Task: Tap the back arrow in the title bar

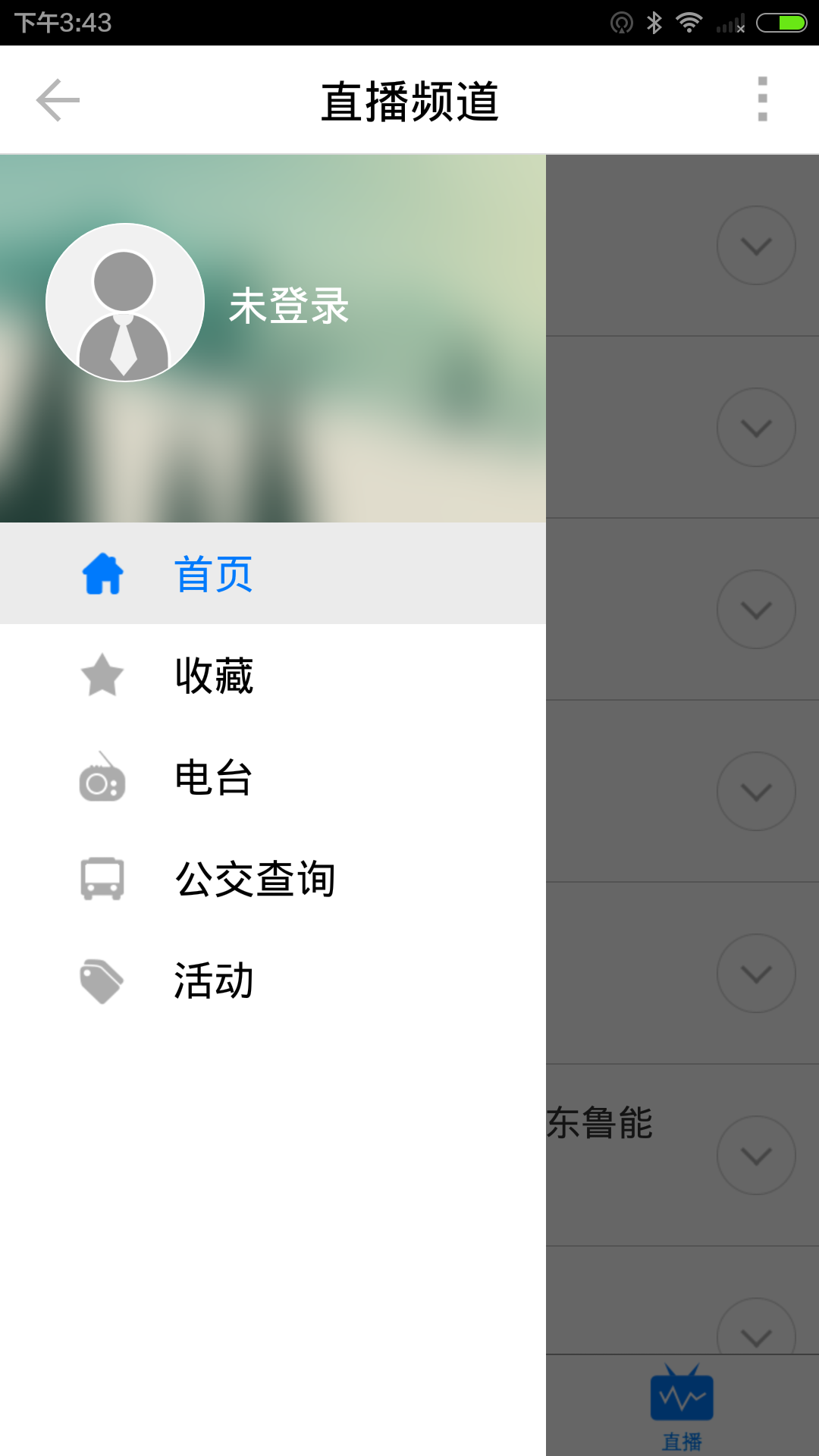Action: coord(57,99)
